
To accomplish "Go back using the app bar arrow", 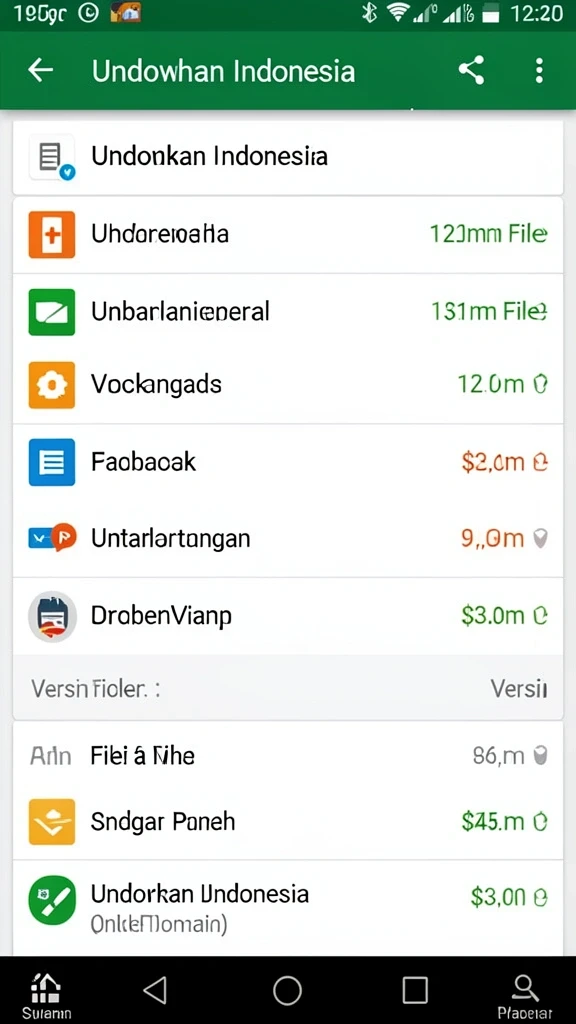I will pyautogui.click(x=40, y=70).
